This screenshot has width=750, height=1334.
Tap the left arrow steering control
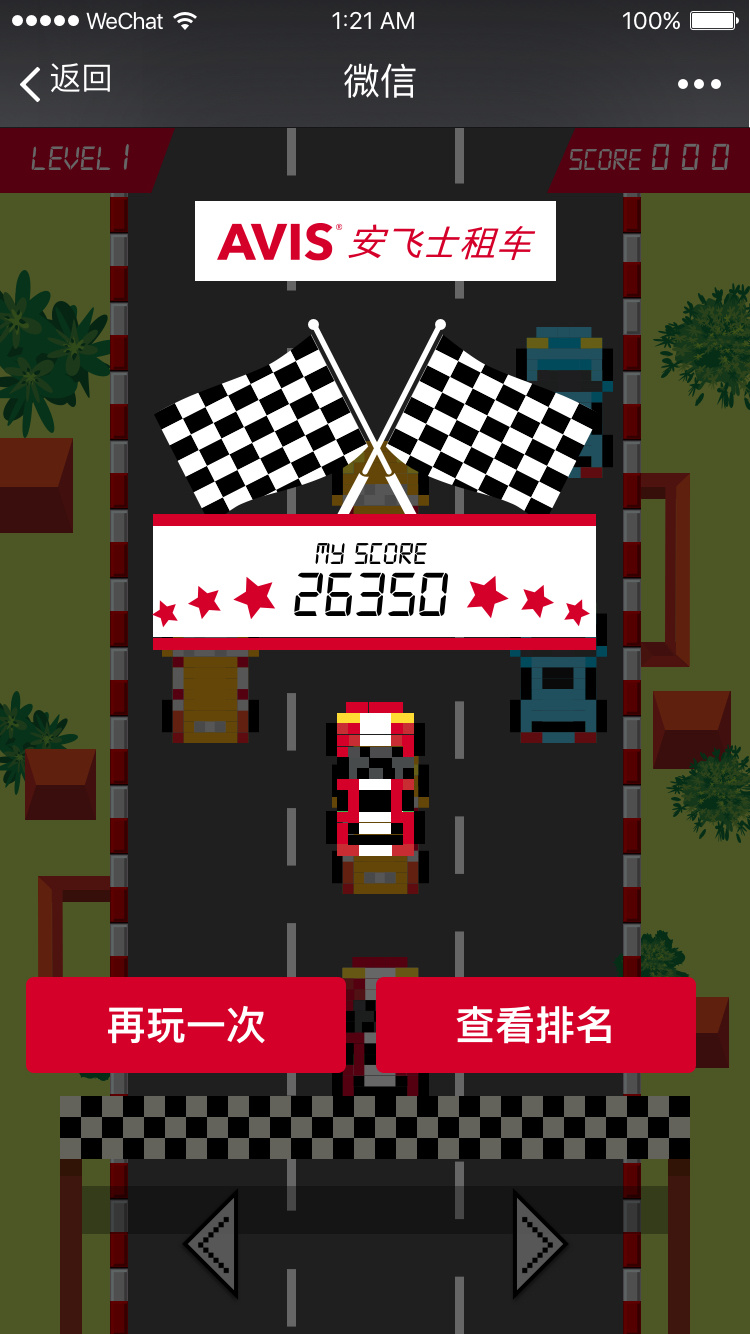[212, 1243]
